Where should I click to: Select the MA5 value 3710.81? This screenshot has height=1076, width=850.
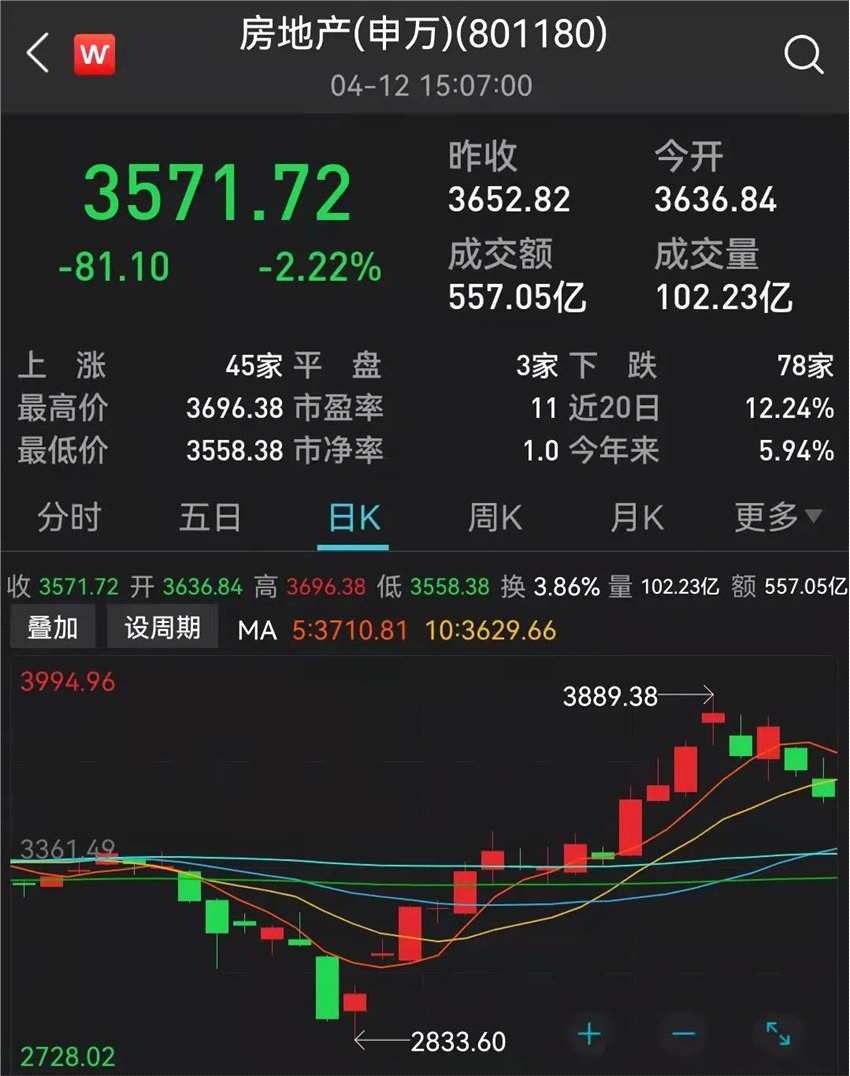(350, 630)
